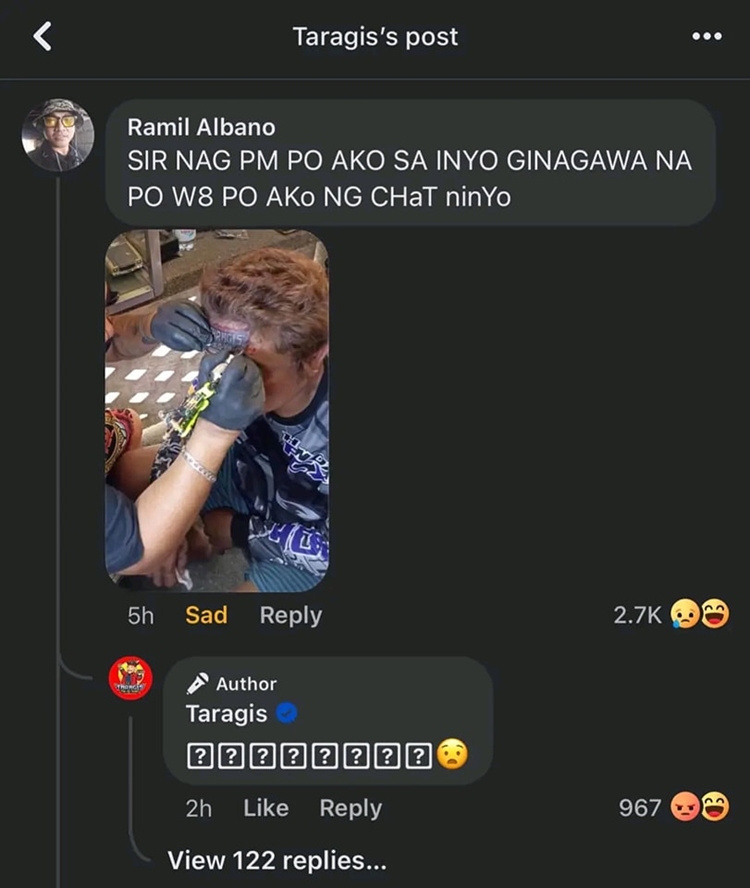Screen dimensions: 750x888
Task: Go back from Taragis's post
Action: (x=42, y=38)
